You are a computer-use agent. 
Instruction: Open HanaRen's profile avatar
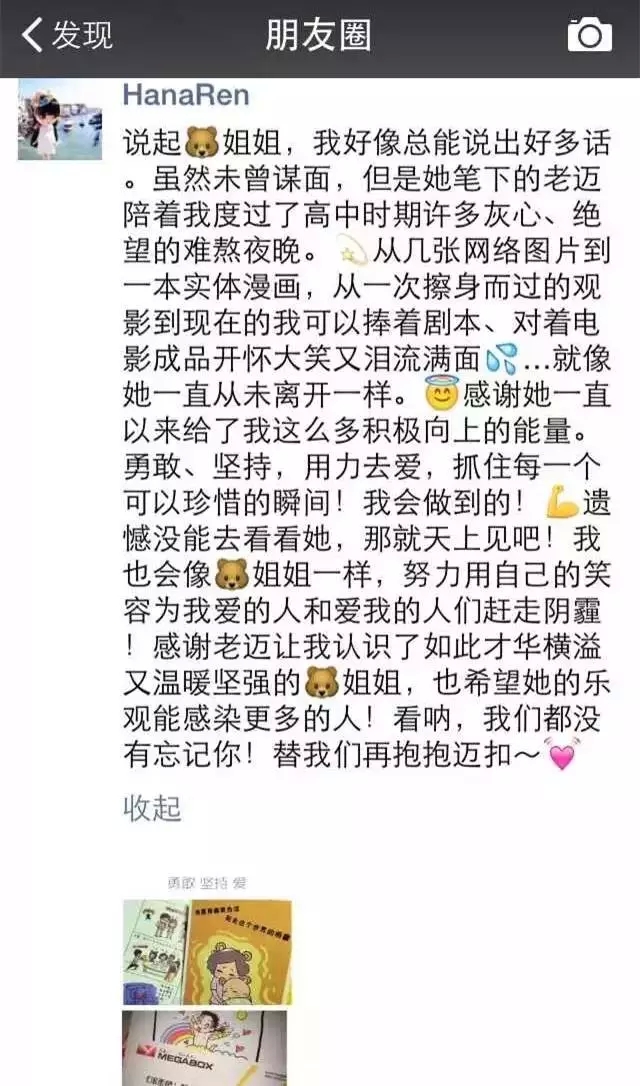[x=60, y=119]
